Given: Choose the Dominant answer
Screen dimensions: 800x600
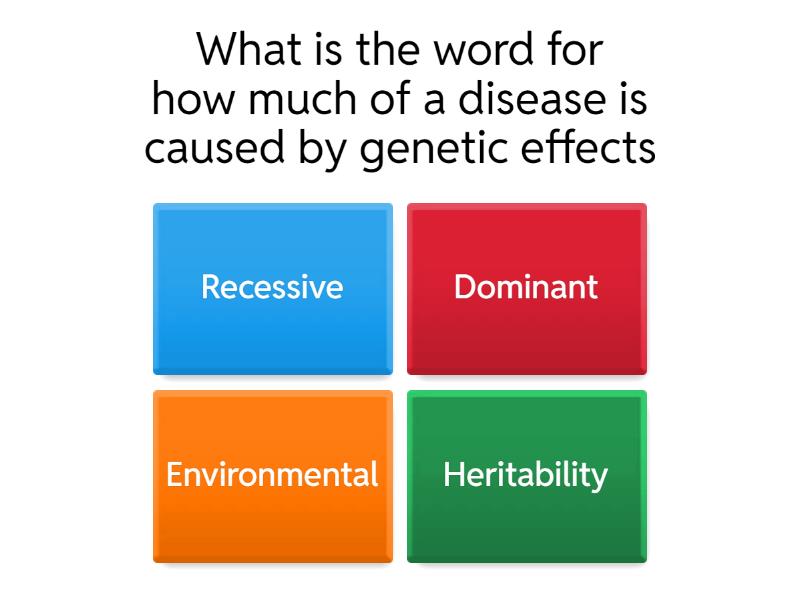Looking at the screenshot, I should (526, 288).
